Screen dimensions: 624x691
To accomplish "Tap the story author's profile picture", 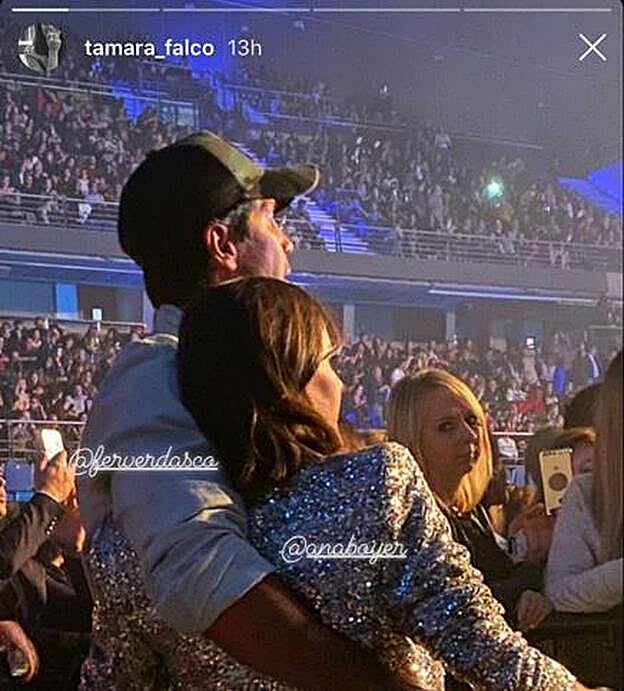I will (x=41, y=48).
